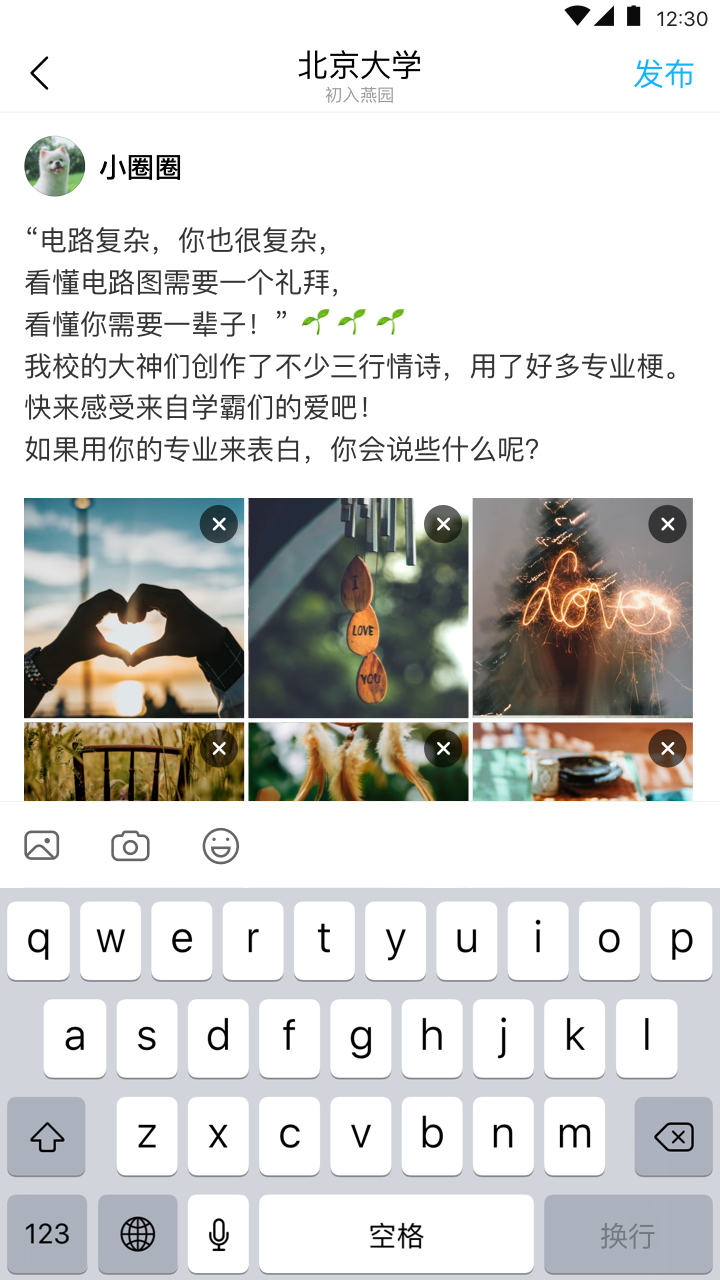Tap 发布 to publish the post
Screen dimensions: 720x1280
(663, 73)
